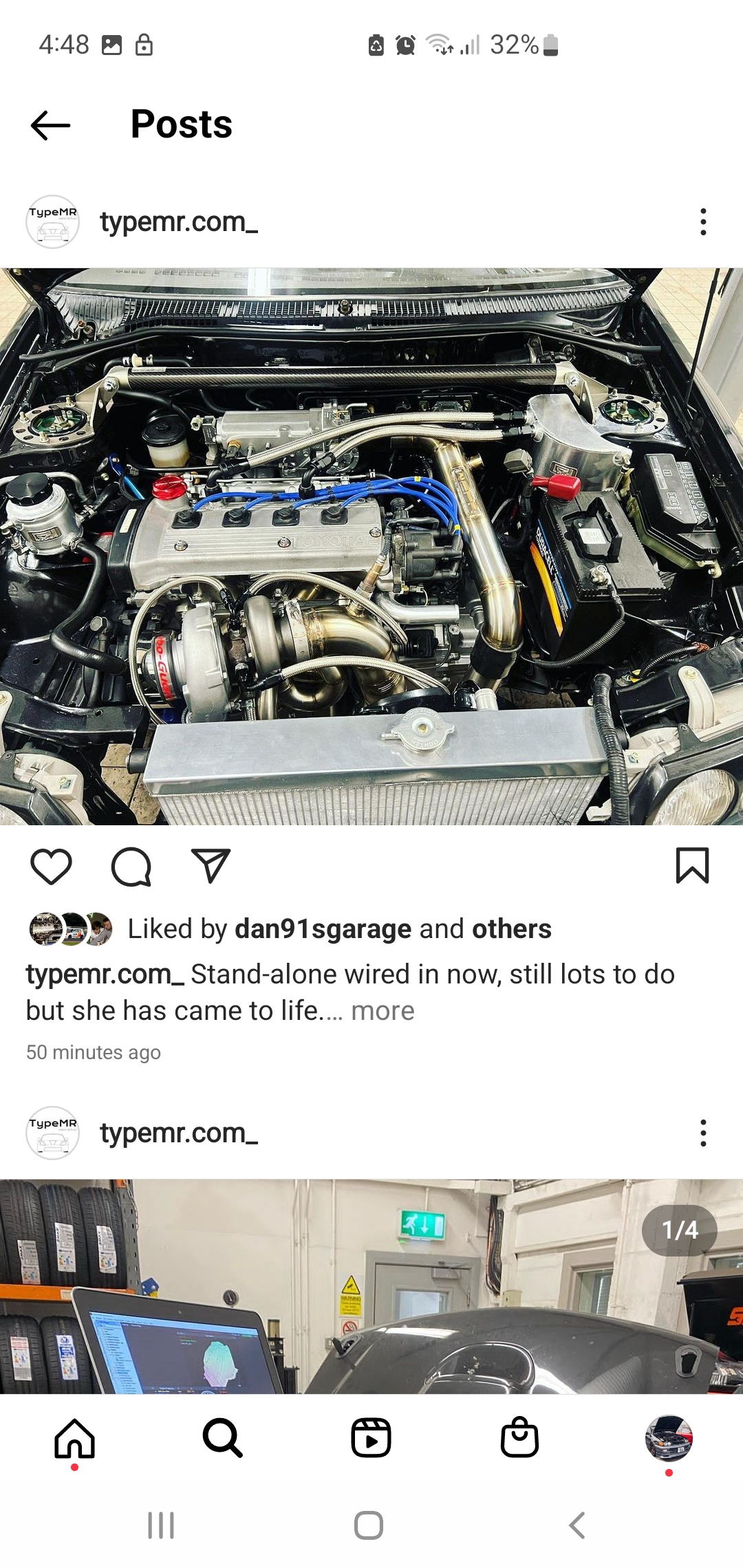Open typemr.com_ profile from the top post header
The height and width of the screenshot is (1568, 743).
click(x=179, y=222)
